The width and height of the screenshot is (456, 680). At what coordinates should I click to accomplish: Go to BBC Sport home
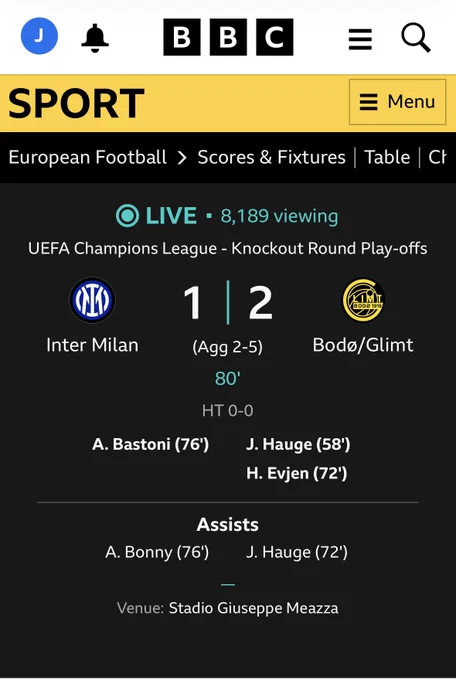(76, 103)
